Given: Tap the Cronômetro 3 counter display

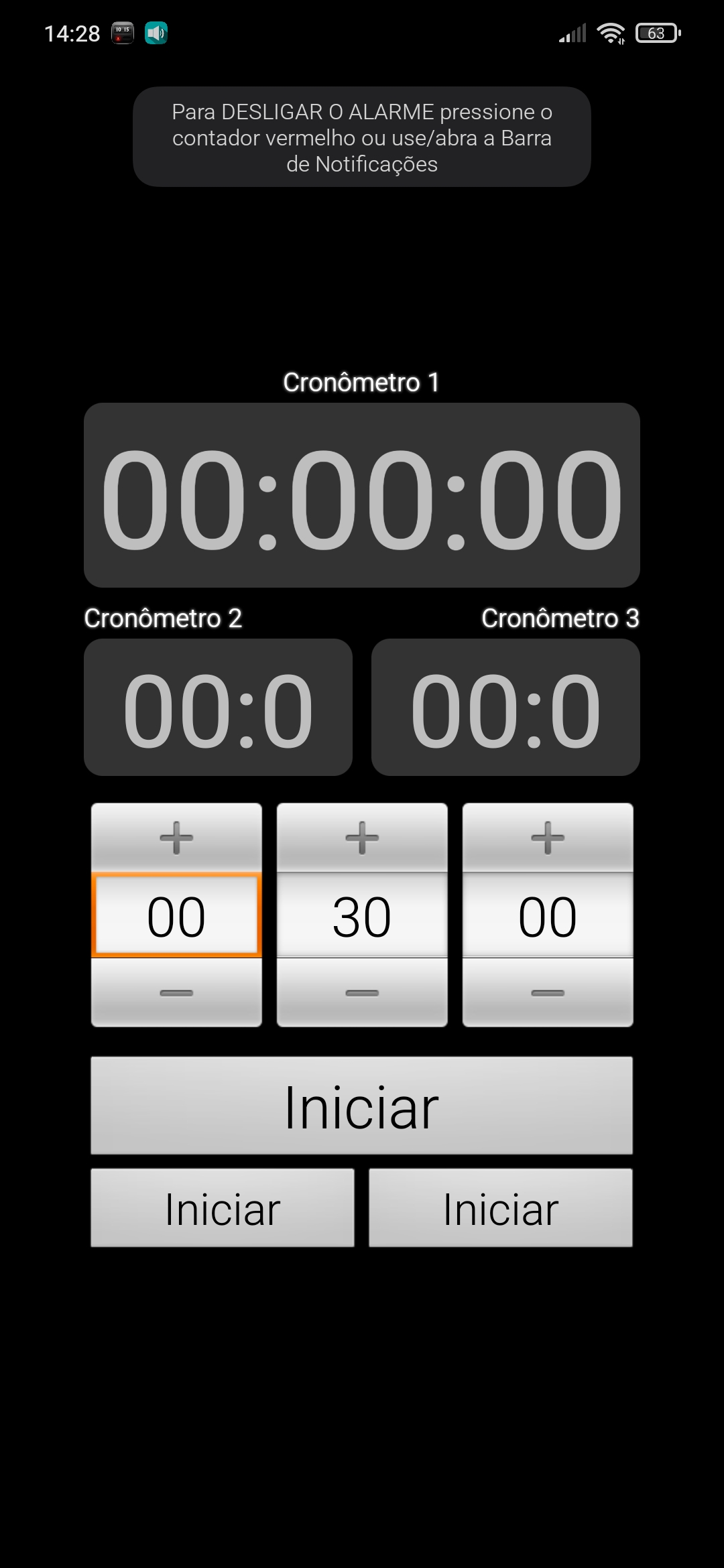Looking at the screenshot, I should click(505, 708).
